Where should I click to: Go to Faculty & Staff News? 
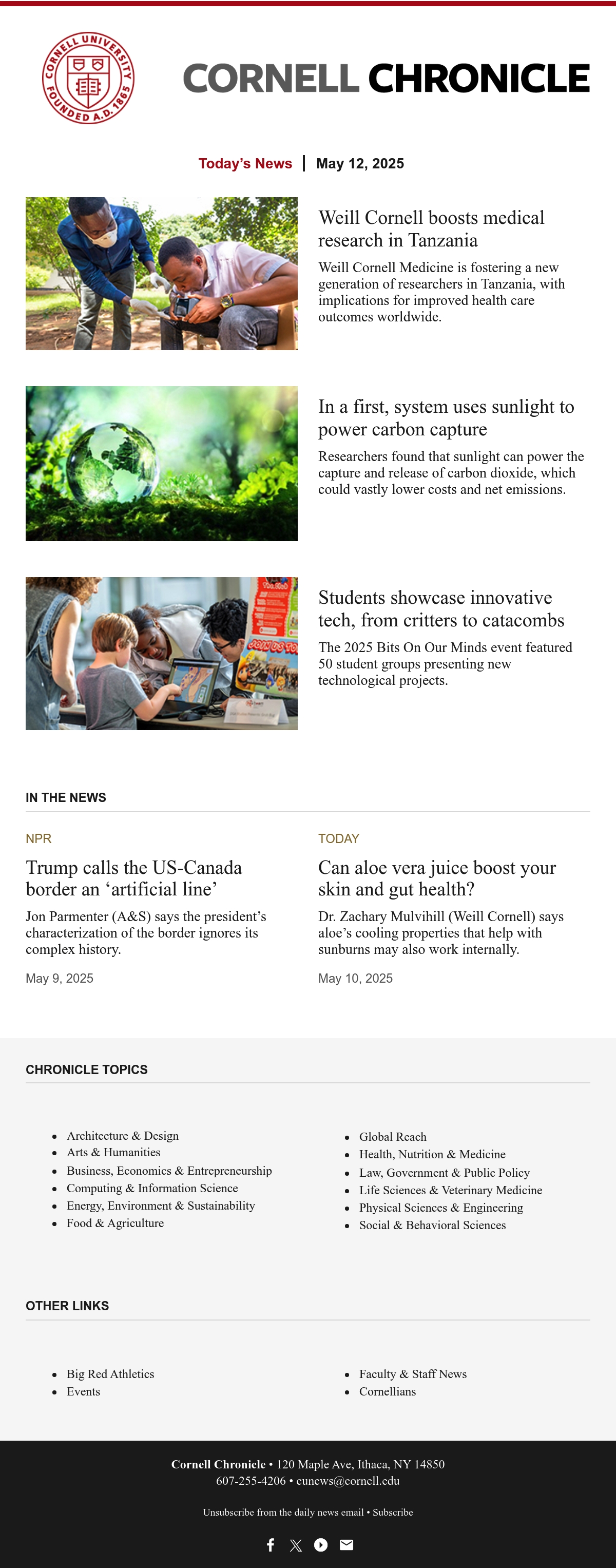pos(413,1373)
